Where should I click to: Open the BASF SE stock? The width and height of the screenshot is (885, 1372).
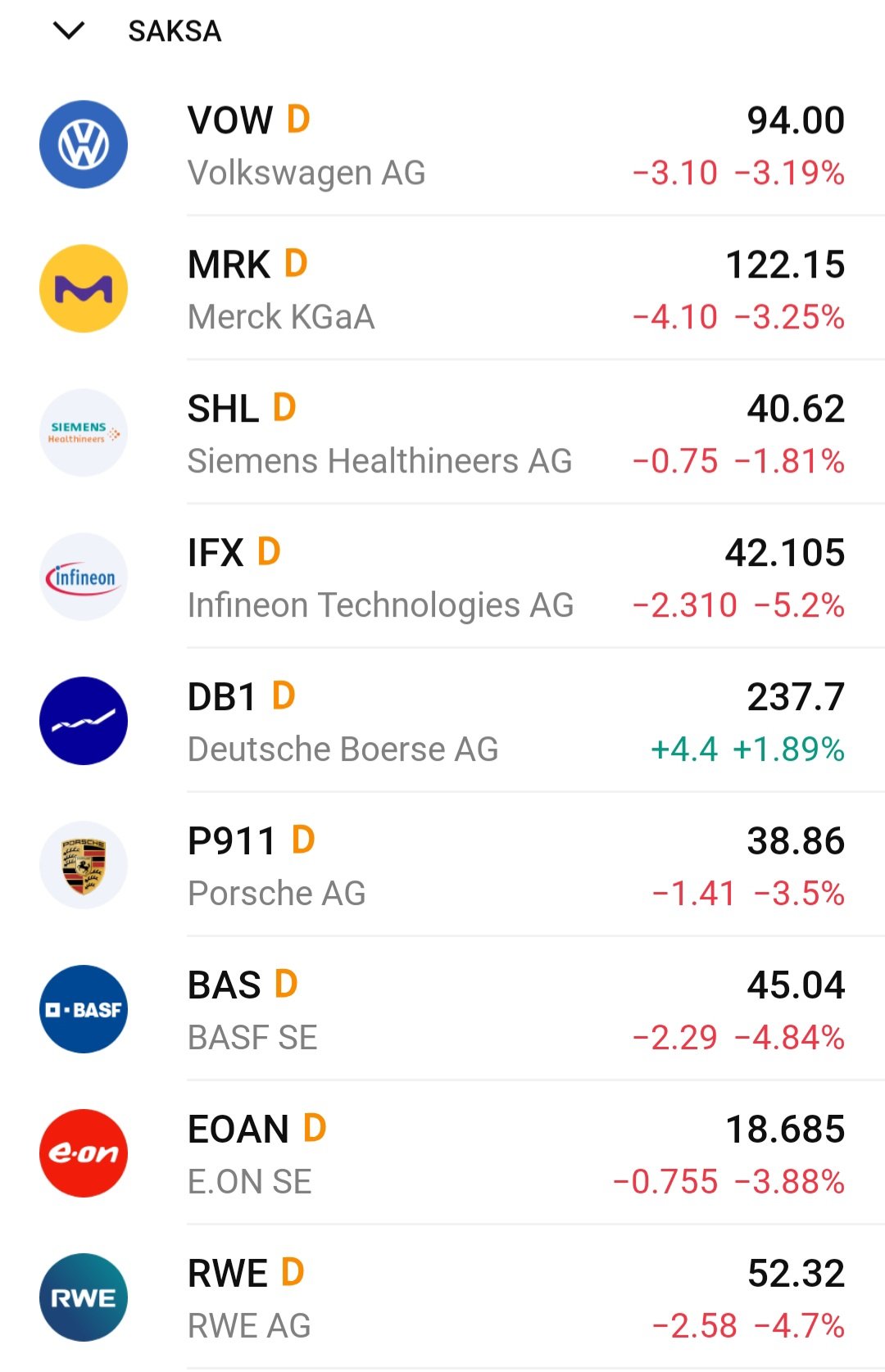(442, 1010)
